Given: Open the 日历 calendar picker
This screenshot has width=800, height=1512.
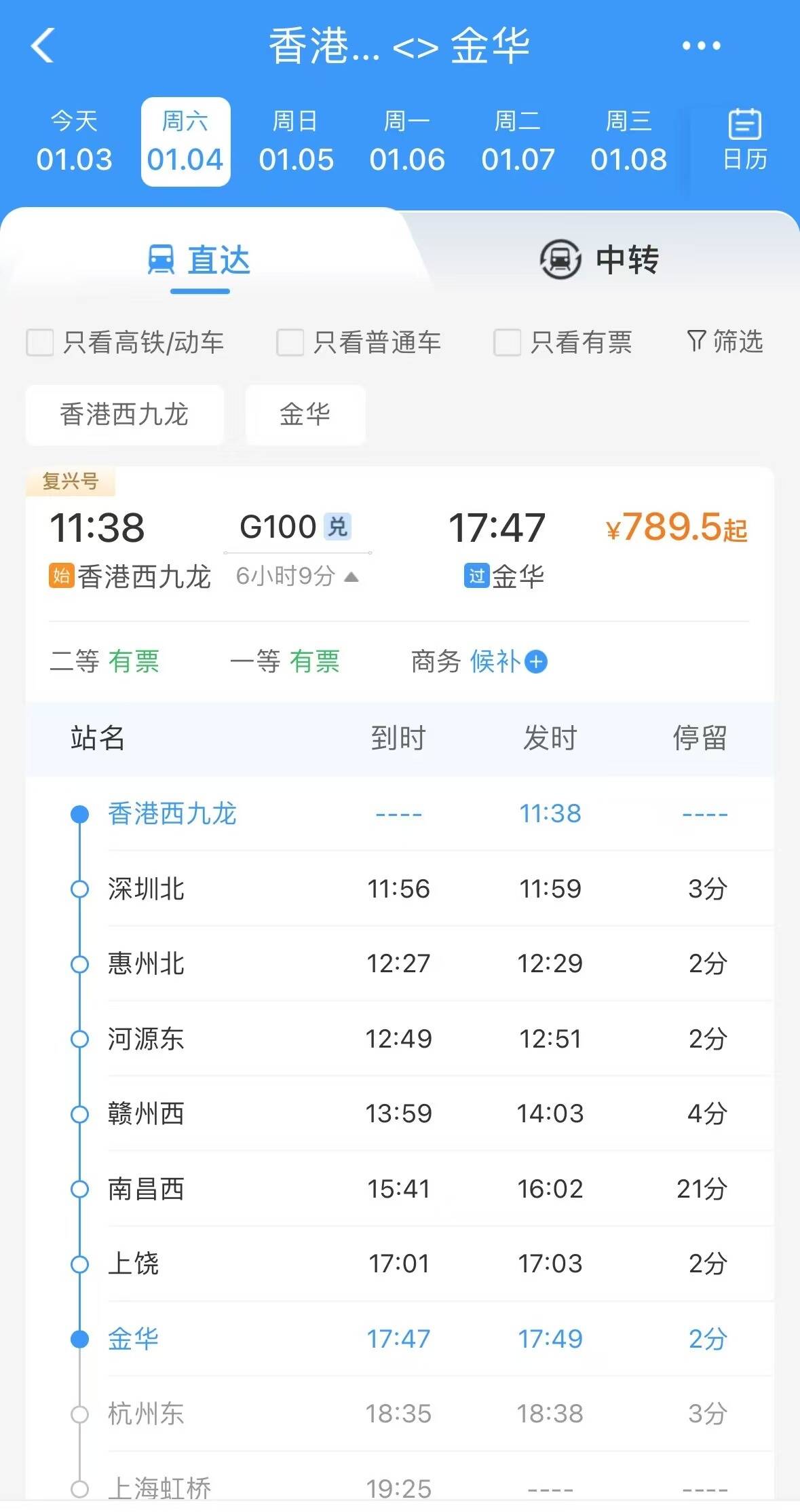Looking at the screenshot, I should tap(744, 141).
